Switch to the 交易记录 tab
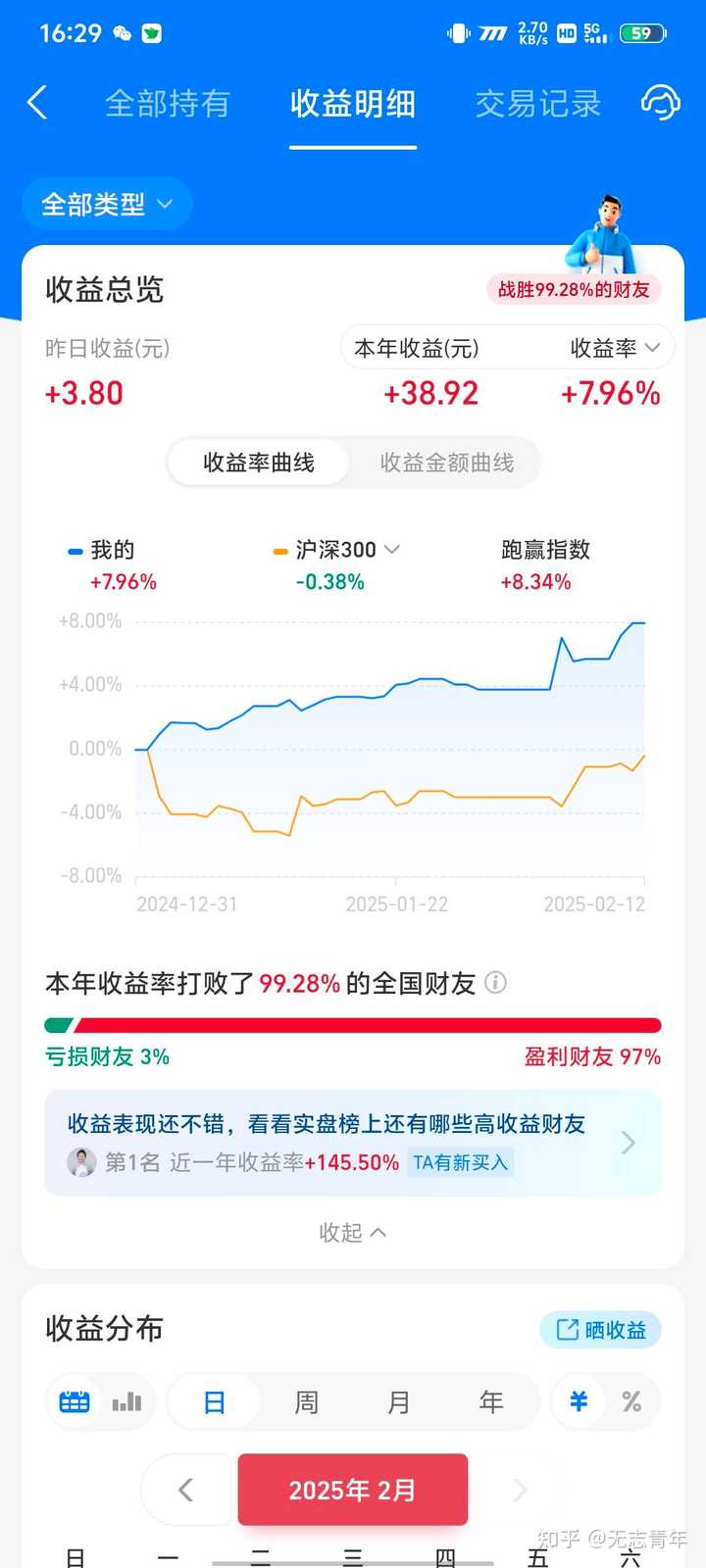The width and height of the screenshot is (706, 1568). click(537, 103)
